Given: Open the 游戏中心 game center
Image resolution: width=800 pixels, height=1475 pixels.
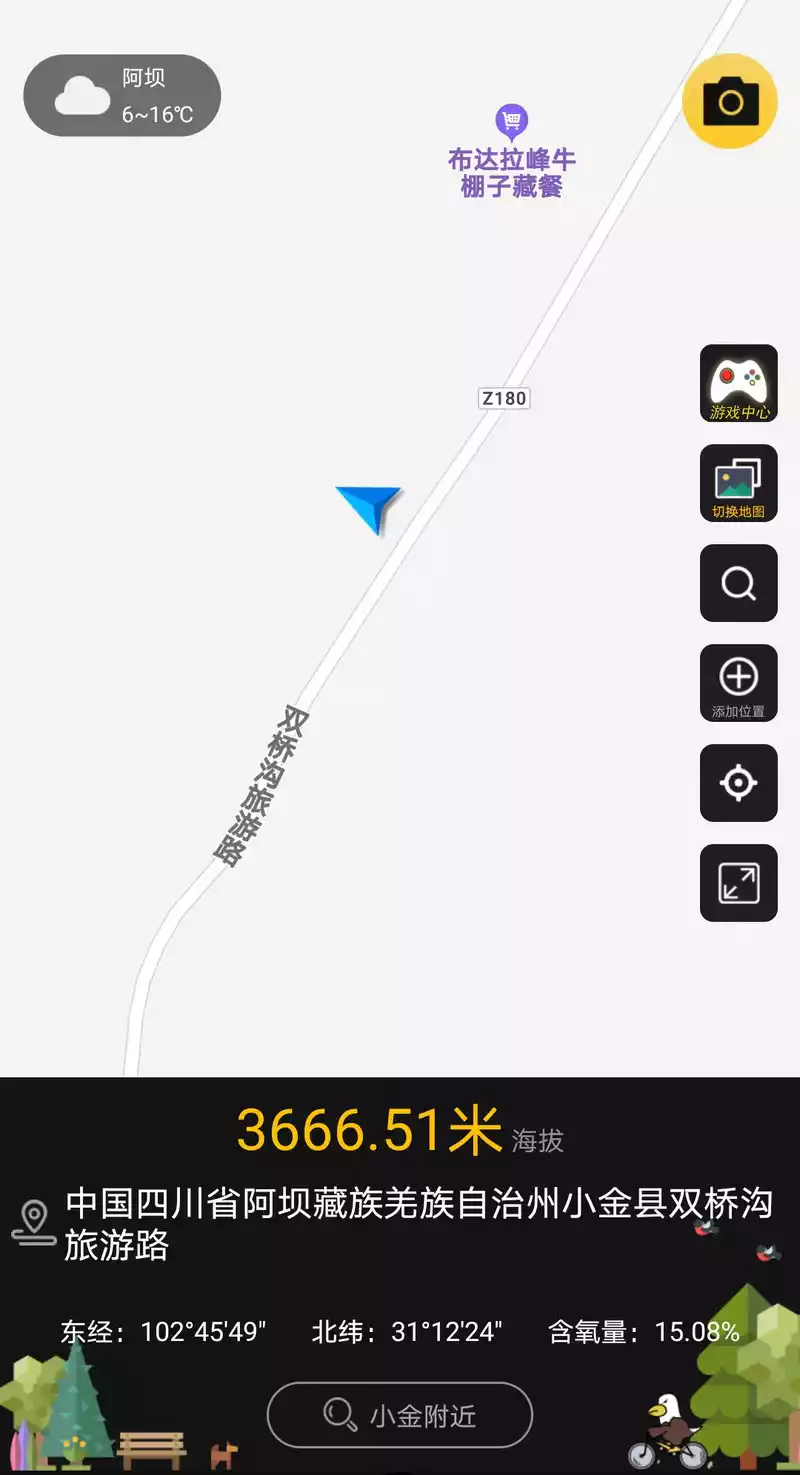Looking at the screenshot, I should click(x=738, y=383).
